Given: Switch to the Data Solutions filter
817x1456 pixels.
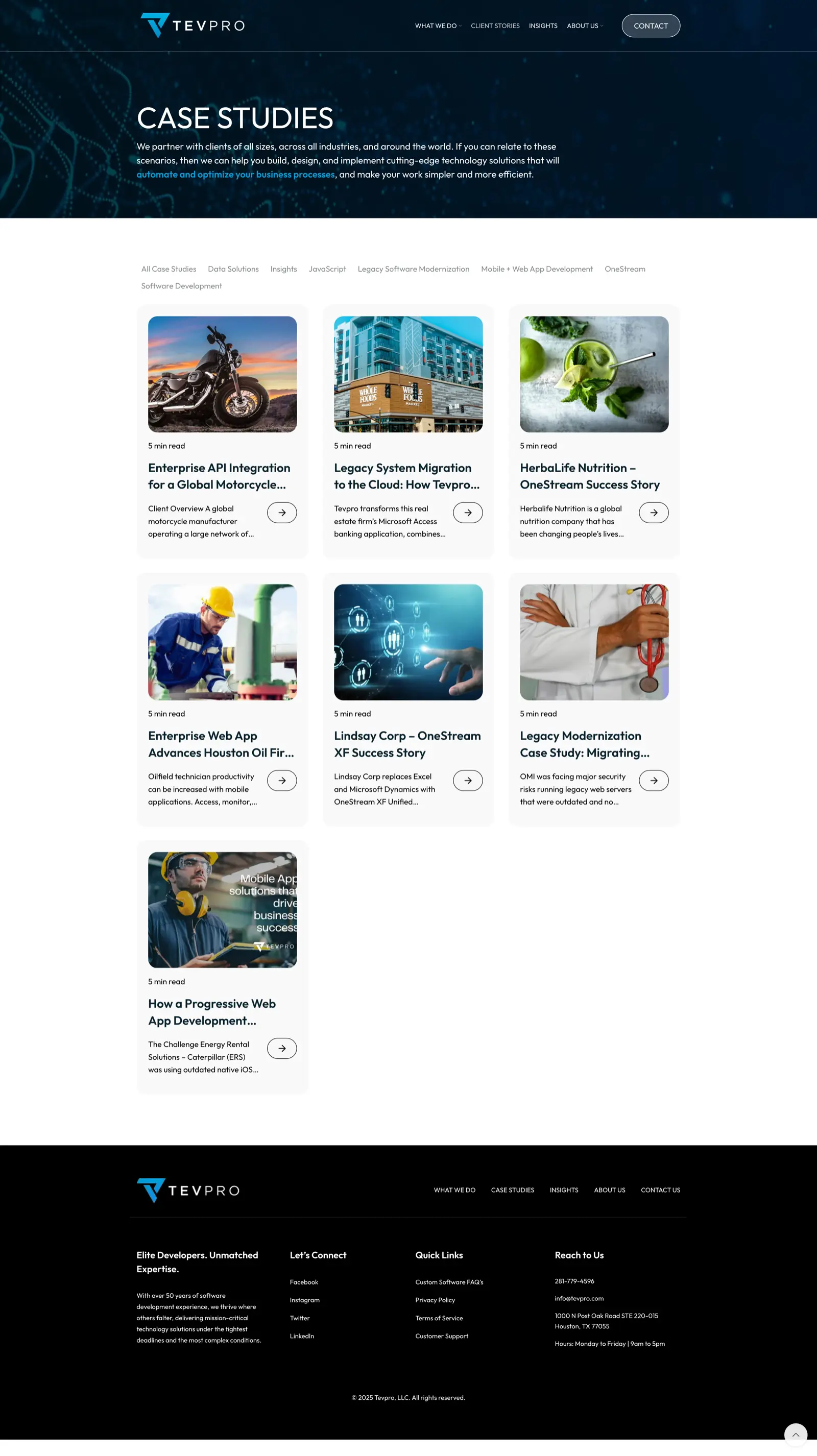Looking at the screenshot, I should coord(233,269).
